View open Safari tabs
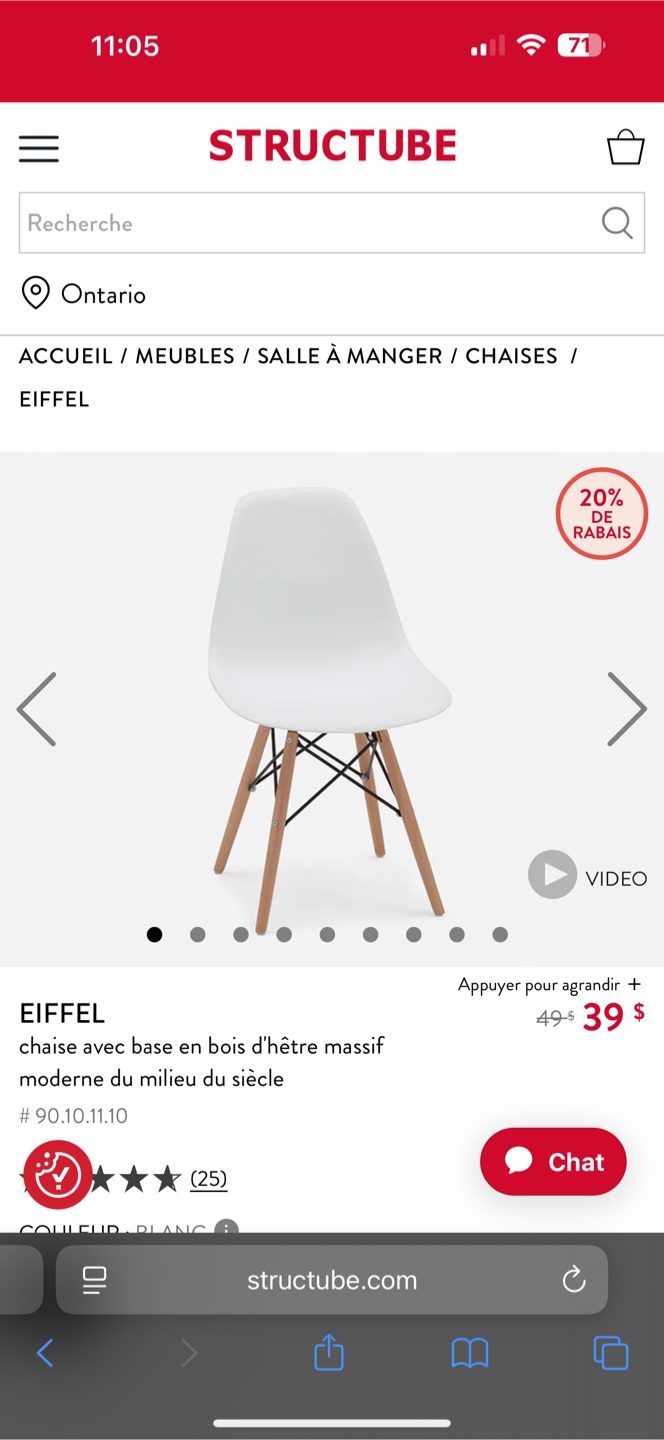 click(610, 1353)
